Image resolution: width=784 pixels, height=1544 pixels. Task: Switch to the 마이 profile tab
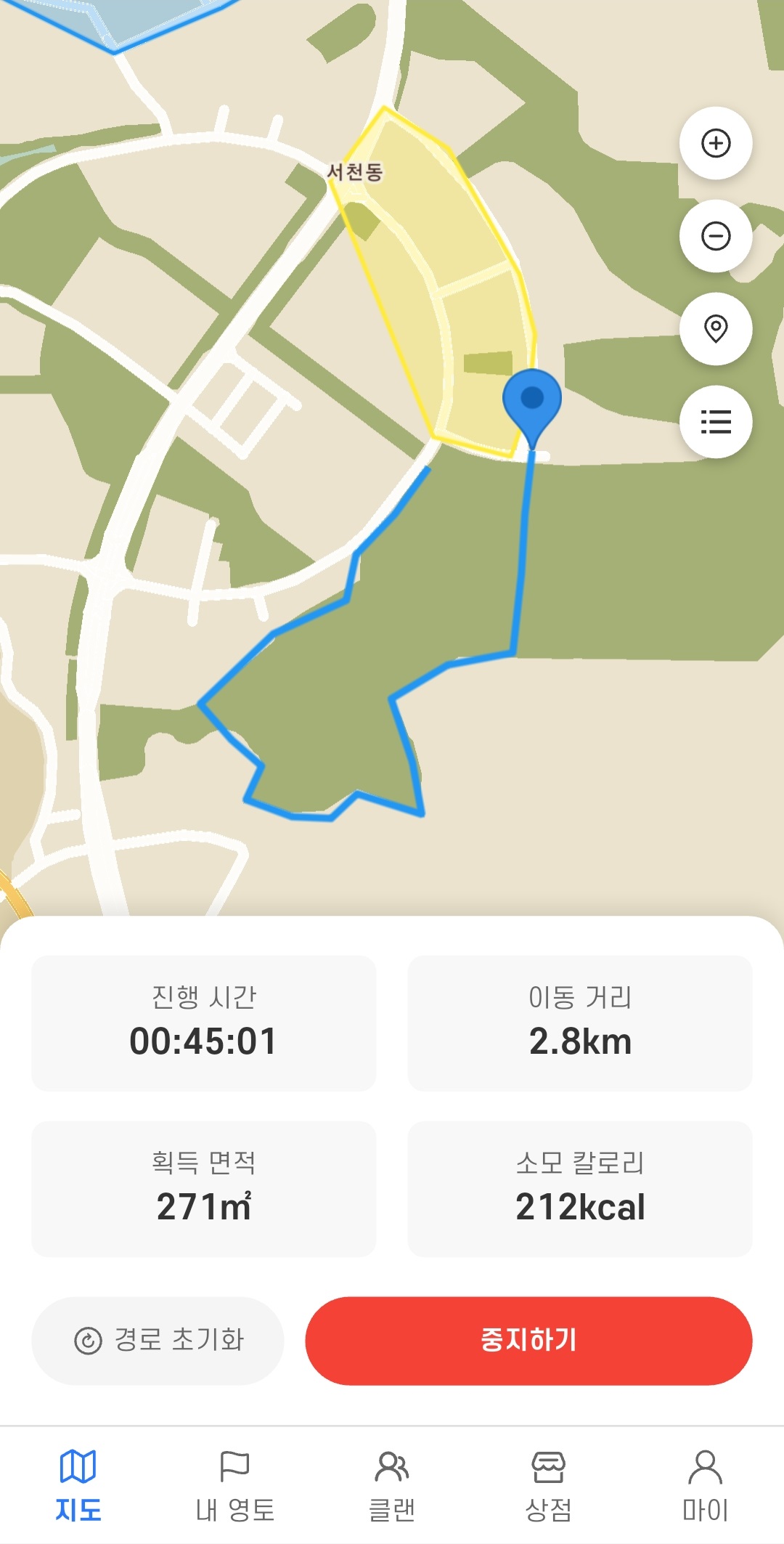[x=705, y=1485]
